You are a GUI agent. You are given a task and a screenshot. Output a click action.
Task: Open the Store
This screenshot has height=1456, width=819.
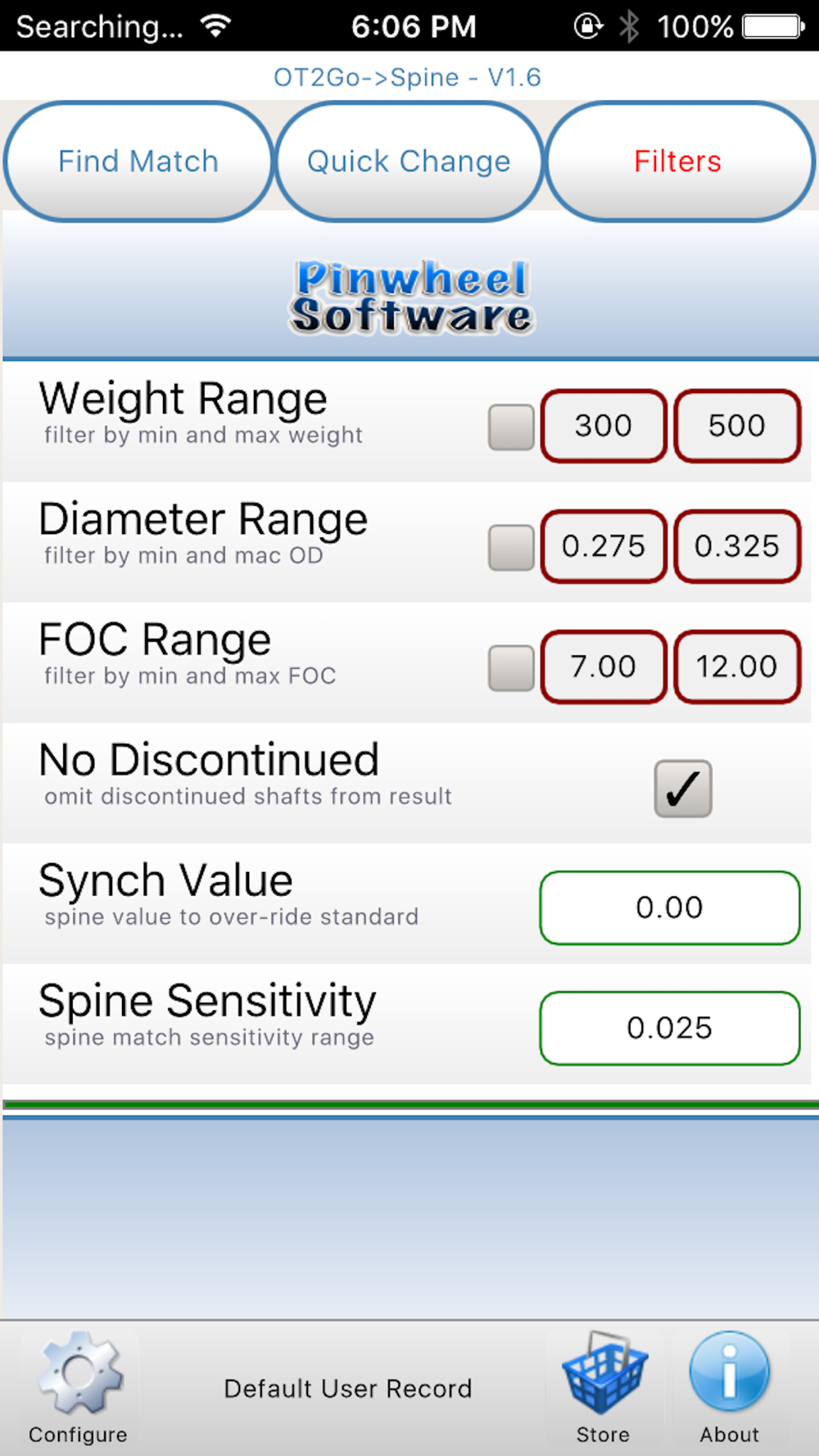[604, 1389]
